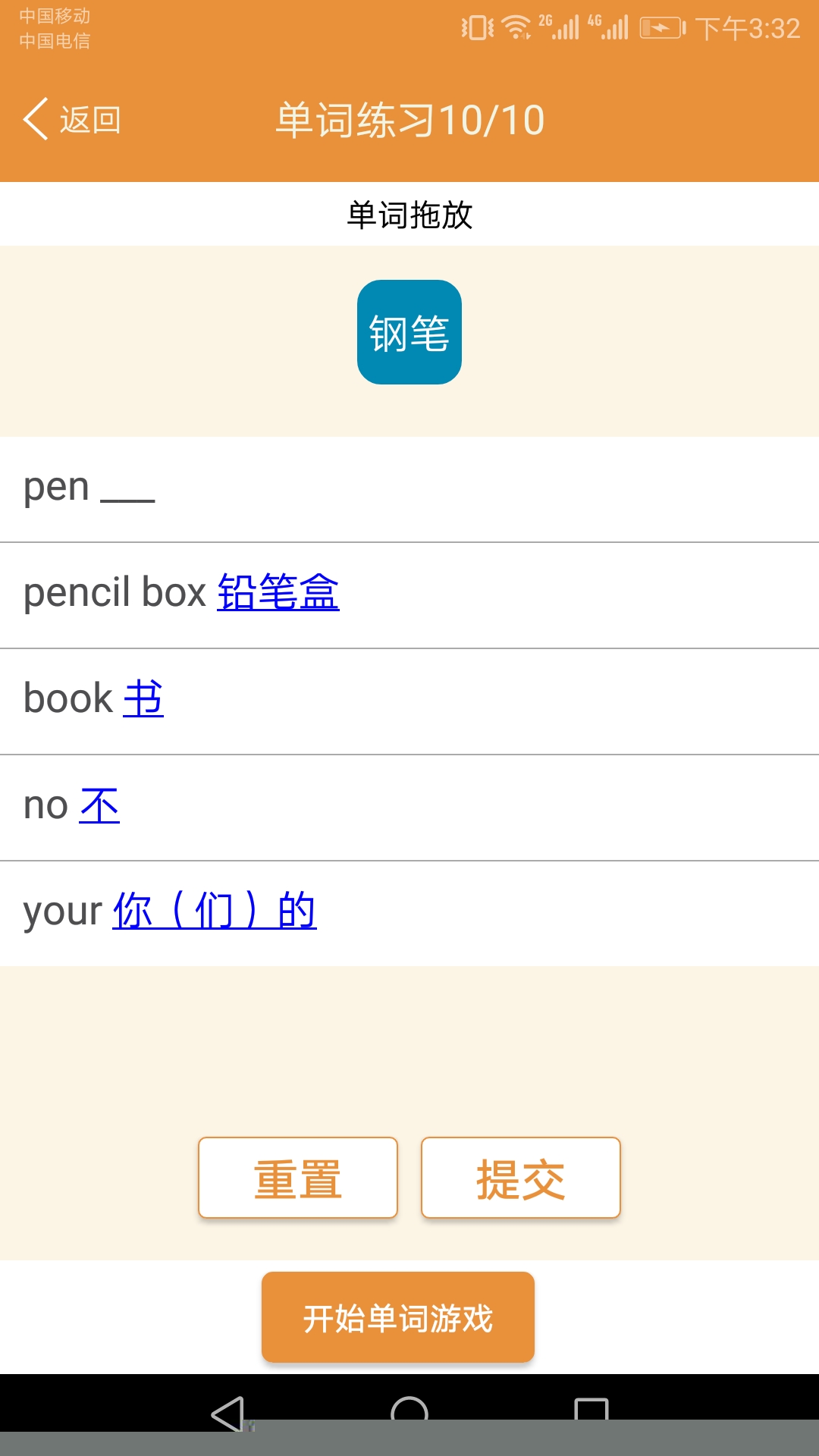Image resolution: width=819 pixels, height=1456 pixels.
Task: Go to the home screen
Action: [409, 1414]
